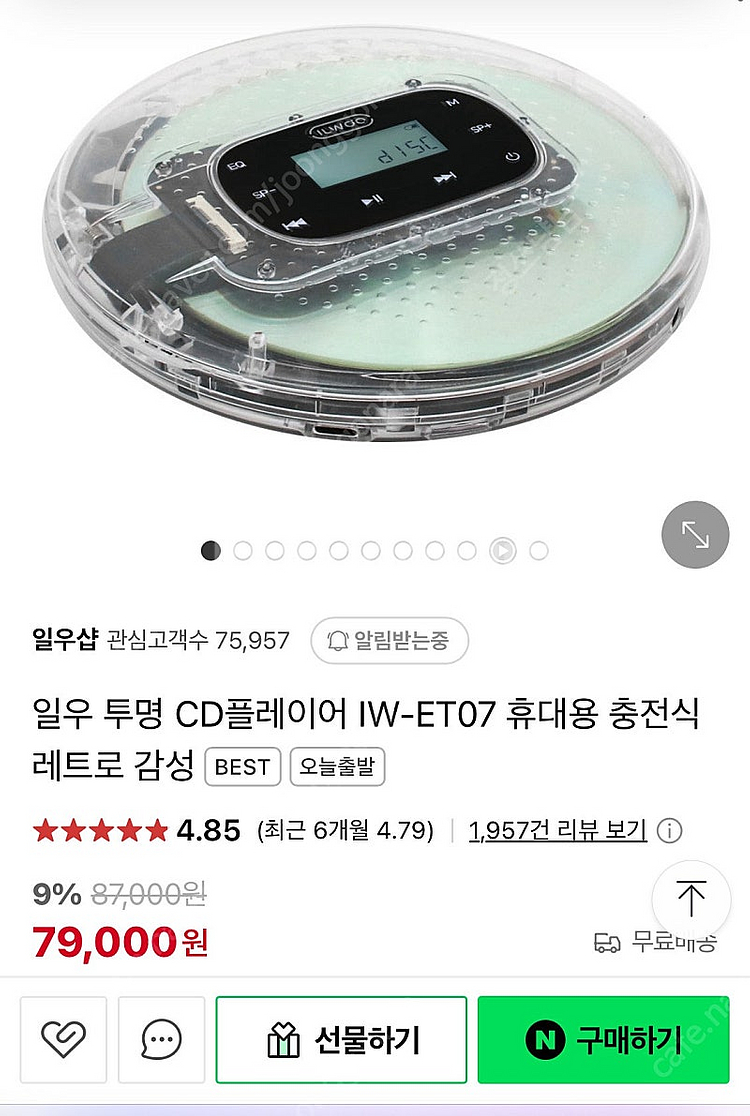The width and height of the screenshot is (750, 1116).
Task: Open the chat inquiry button
Action: coord(161,1040)
